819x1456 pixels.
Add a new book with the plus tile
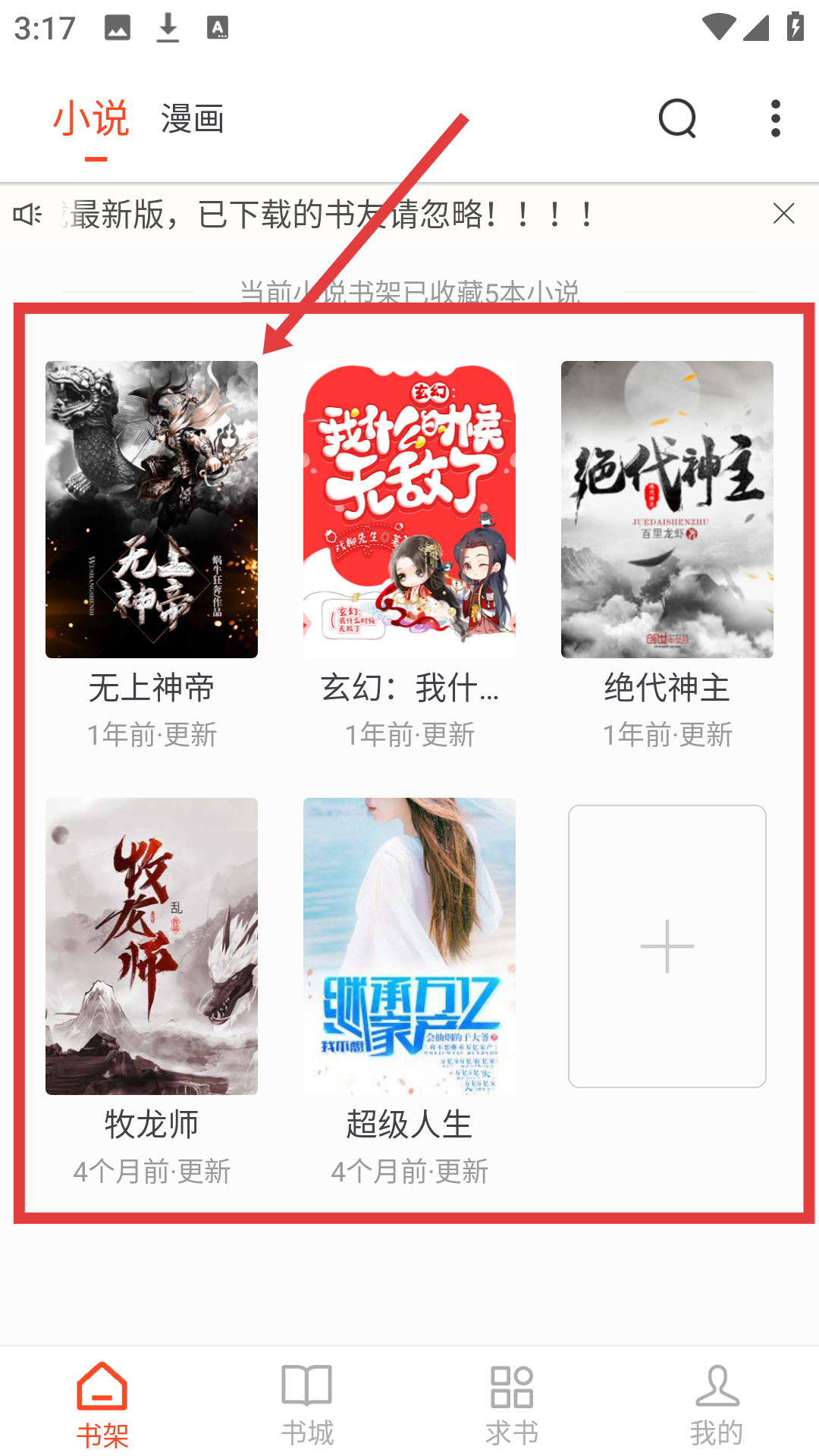(x=667, y=946)
